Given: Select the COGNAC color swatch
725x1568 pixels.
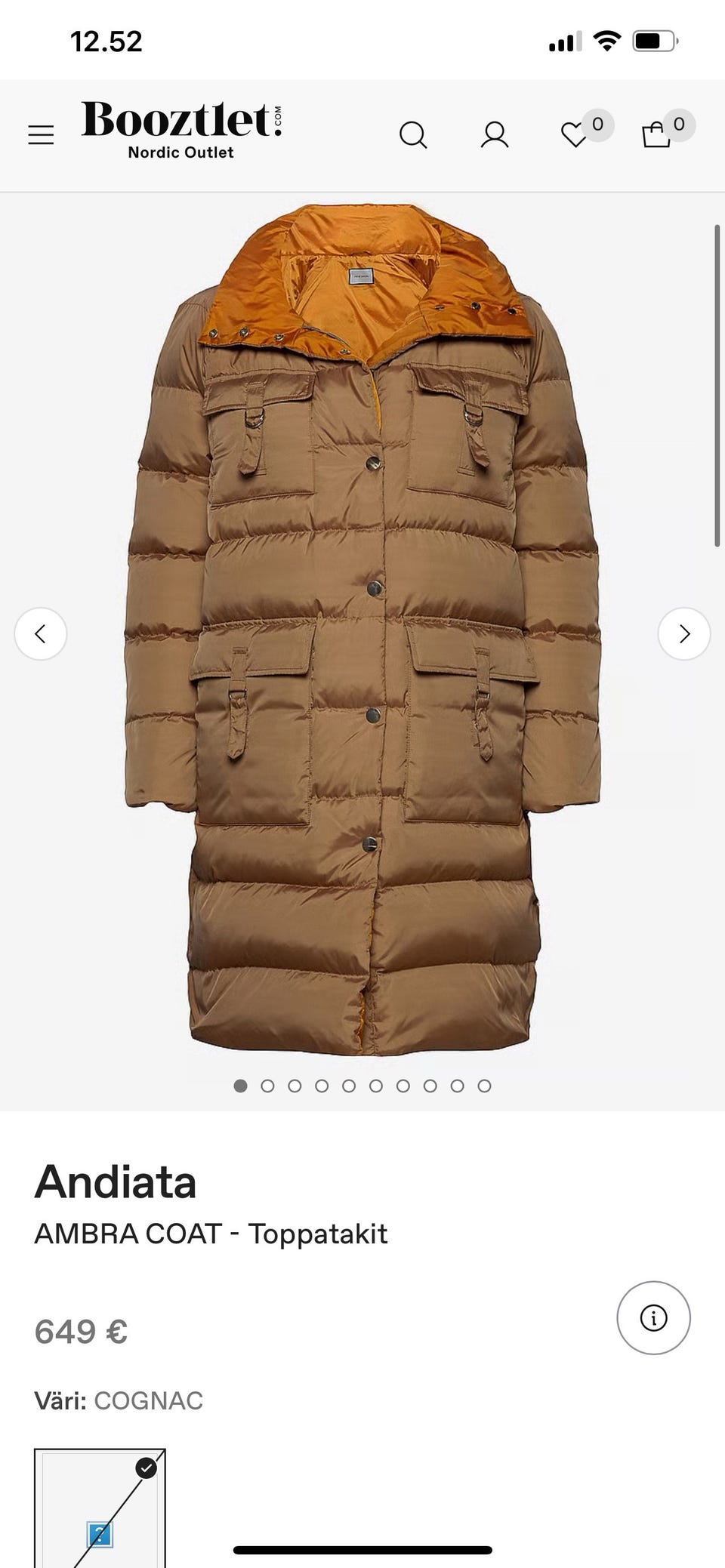Looking at the screenshot, I should coord(100,1508).
